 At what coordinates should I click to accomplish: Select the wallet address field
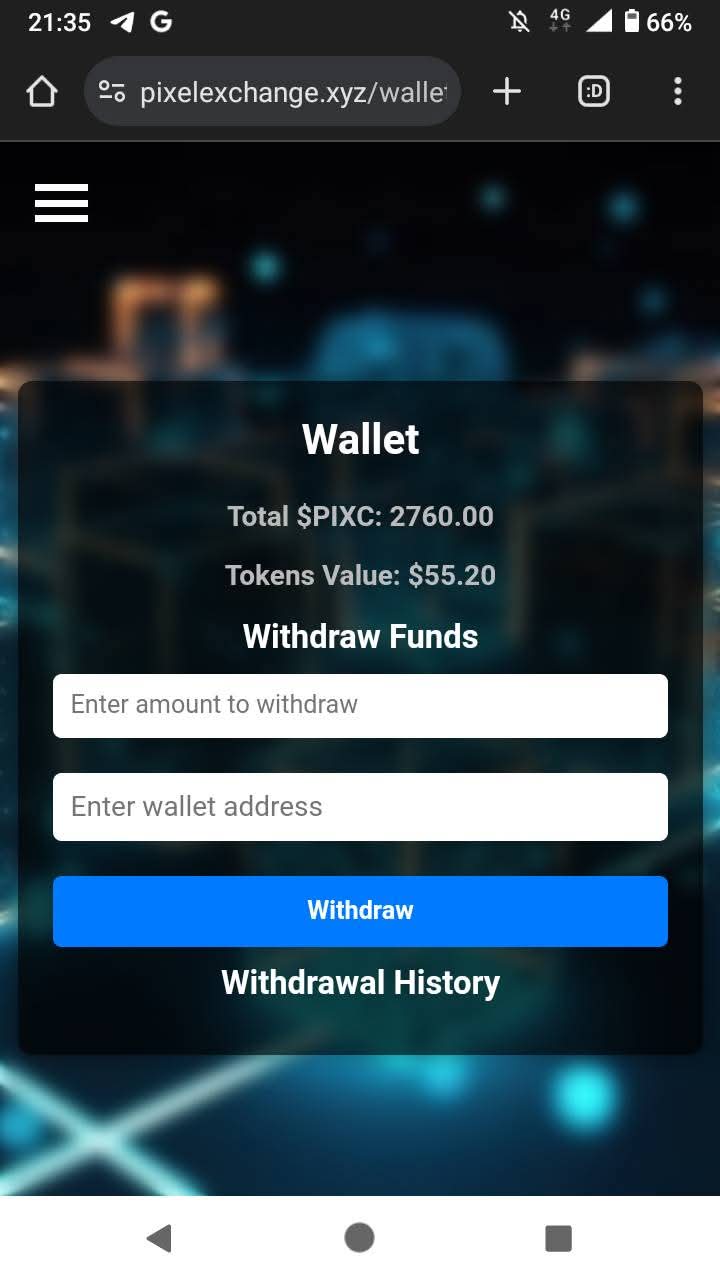[x=360, y=806]
